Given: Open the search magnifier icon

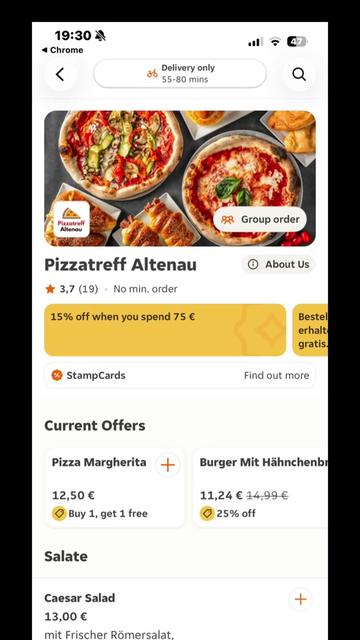Looking at the screenshot, I should point(299,74).
